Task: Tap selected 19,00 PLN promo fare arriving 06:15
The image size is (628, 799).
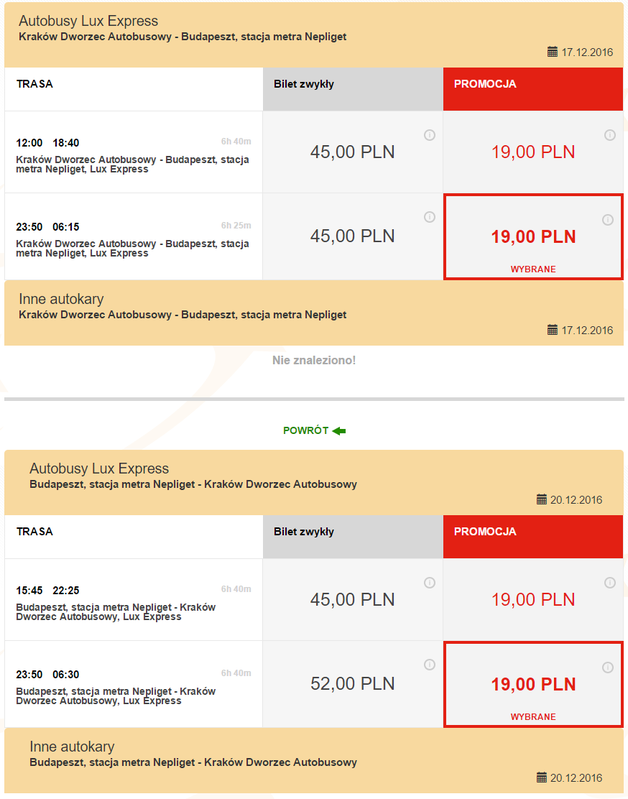Action: pos(533,237)
